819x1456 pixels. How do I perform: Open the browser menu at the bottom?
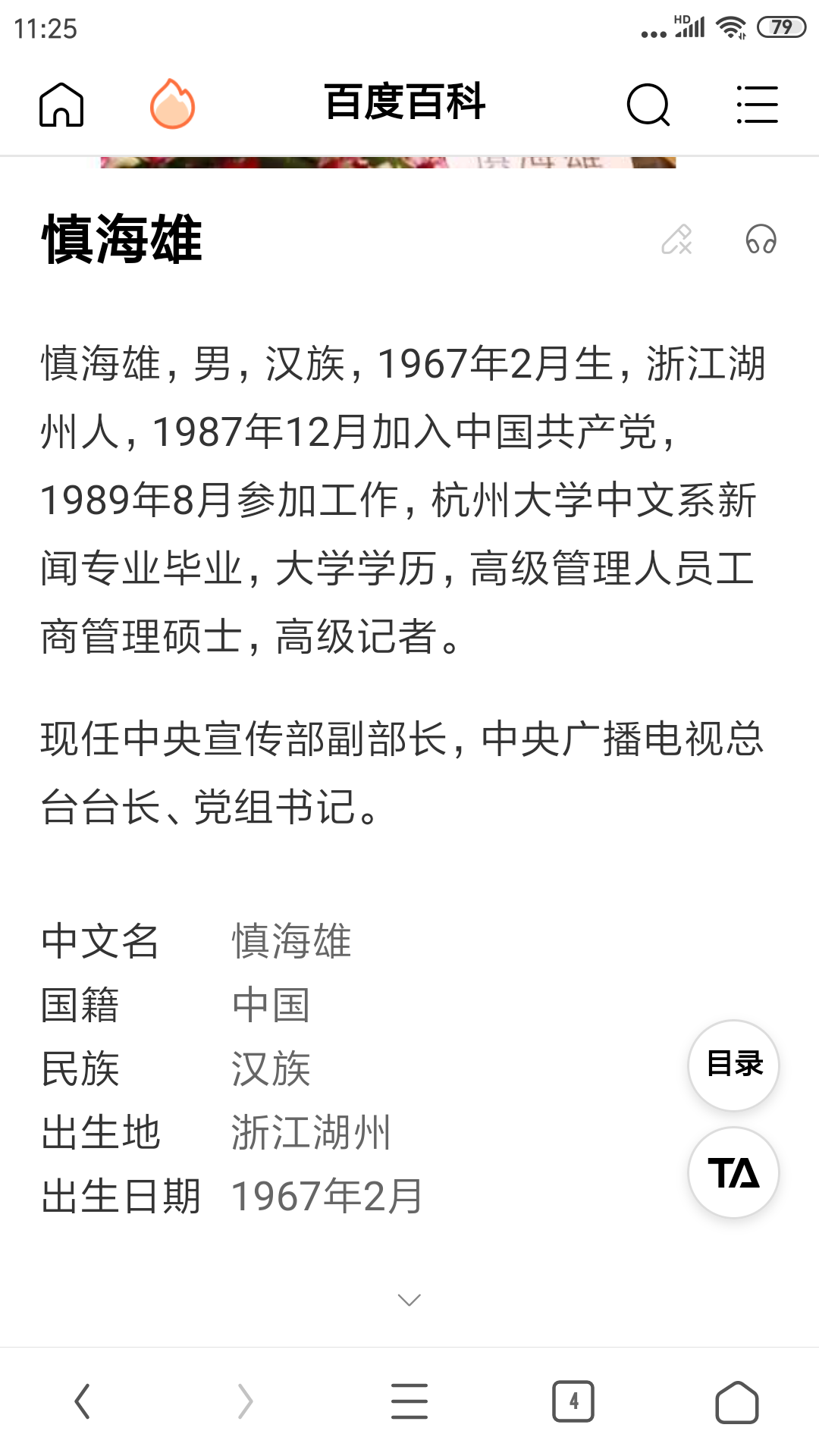pos(409,1401)
